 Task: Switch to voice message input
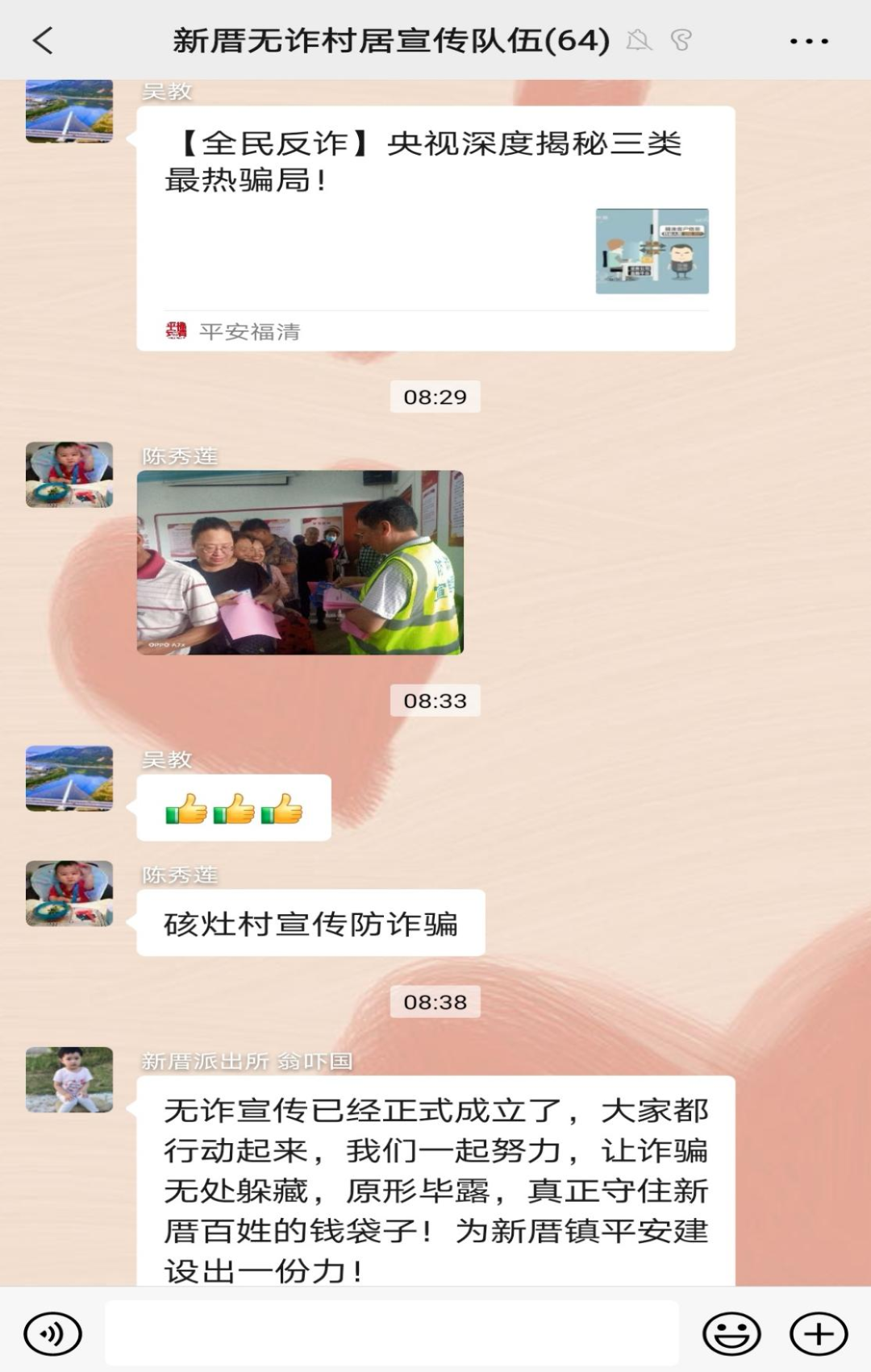point(53,1333)
